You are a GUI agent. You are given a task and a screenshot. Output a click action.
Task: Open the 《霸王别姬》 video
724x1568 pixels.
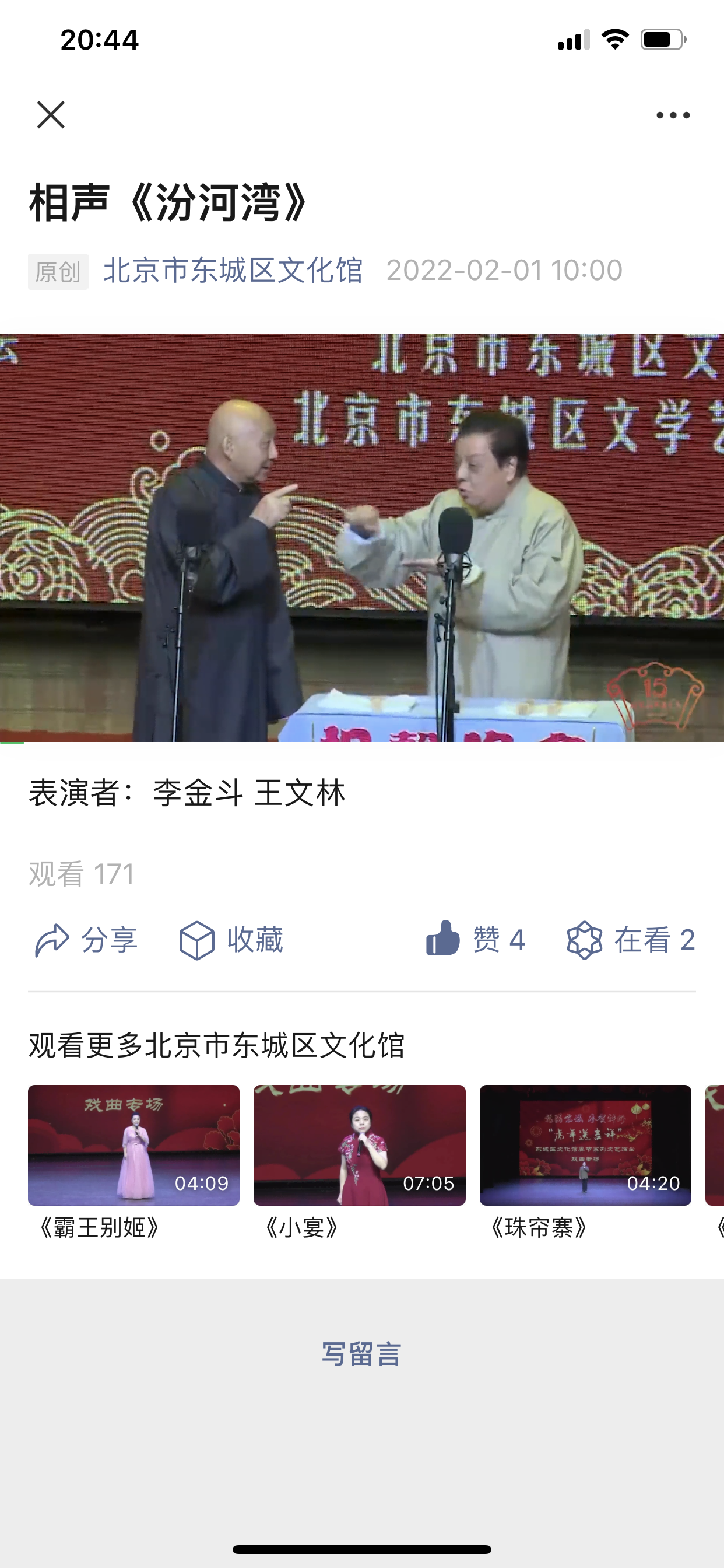(x=134, y=1145)
